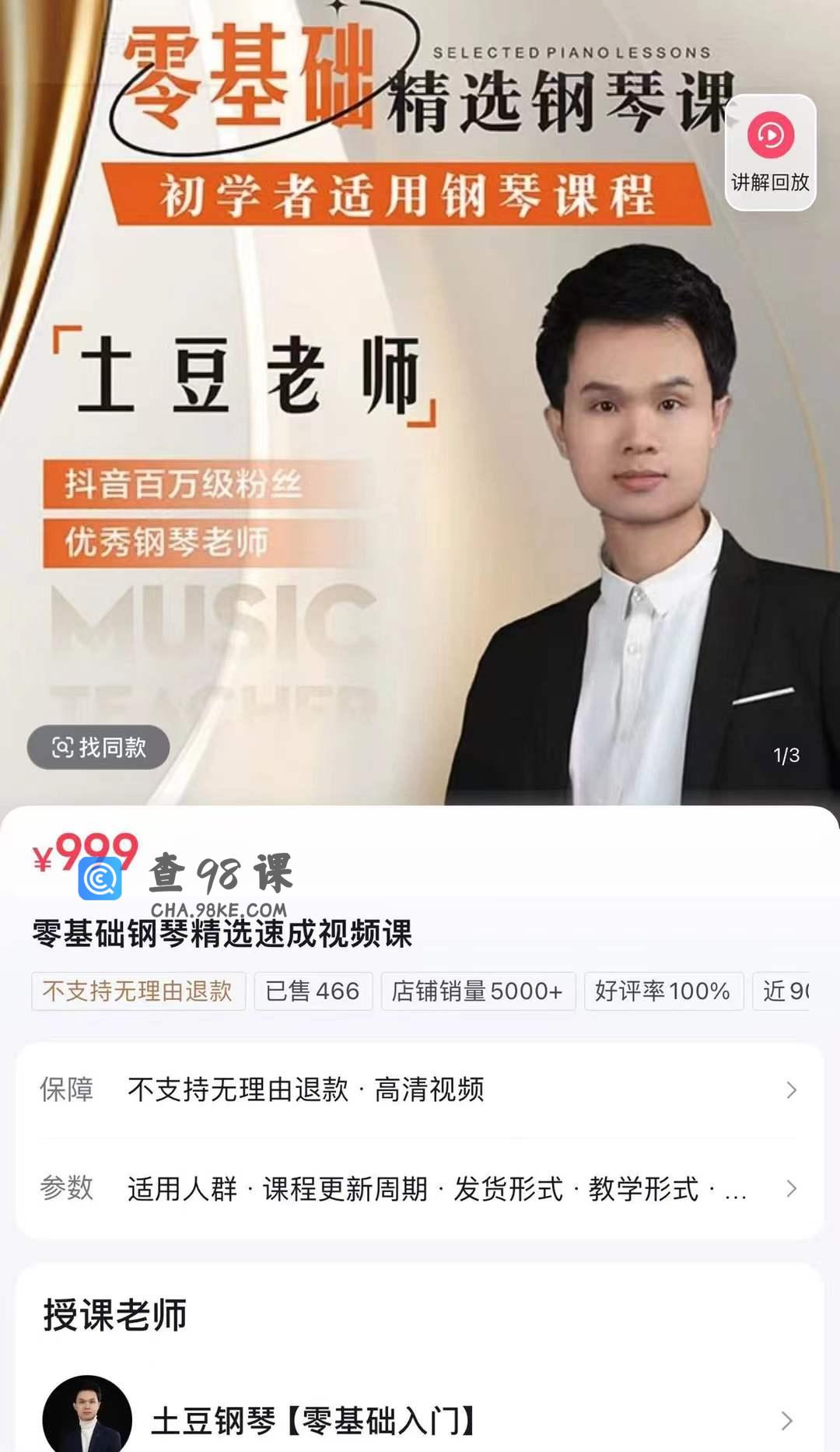Image resolution: width=840 pixels, height=1452 pixels.
Task: Open the 讲解回放 replay button
Action: [770, 153]
